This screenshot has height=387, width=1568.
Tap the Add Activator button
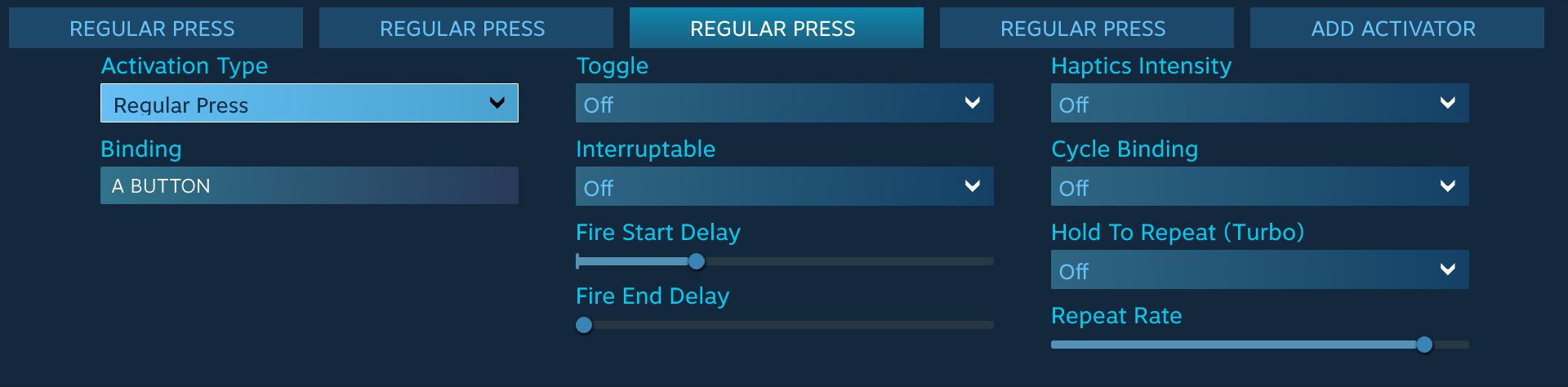tap(1396, 29)
